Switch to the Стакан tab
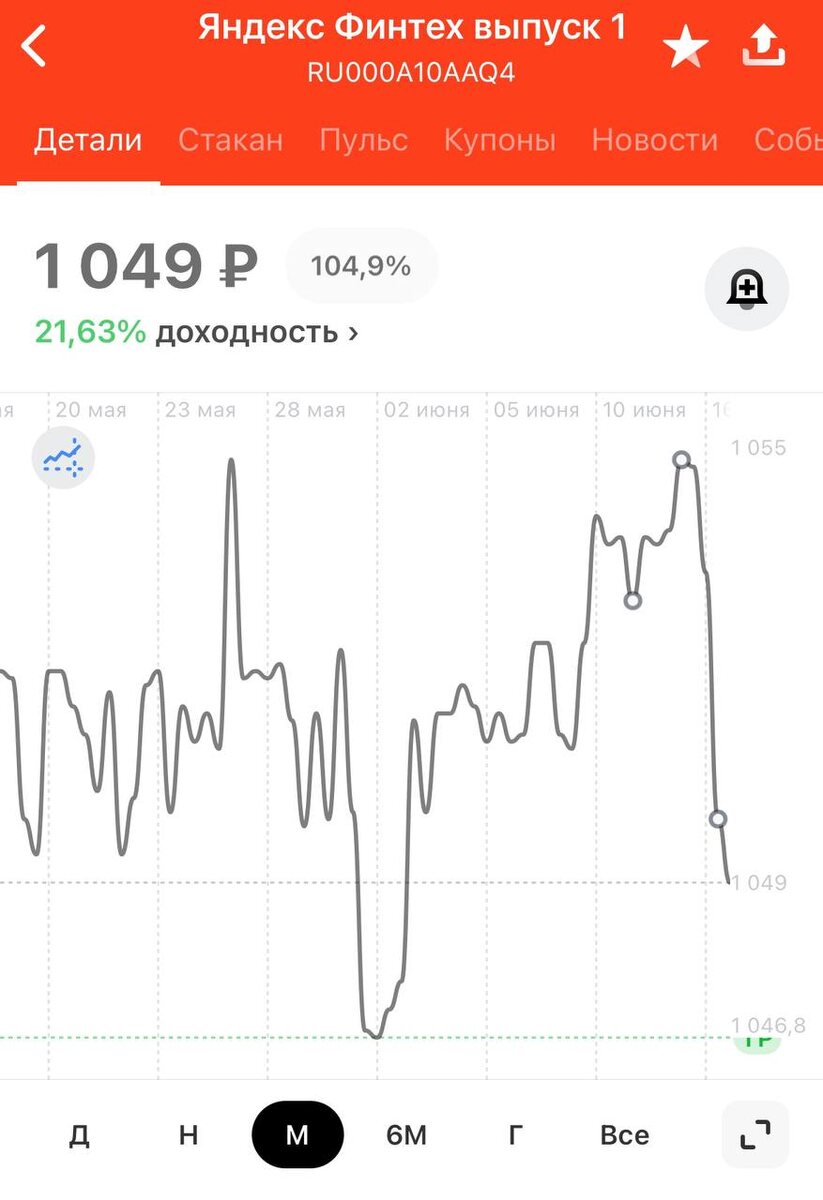823x1200 pixels. (x=230, y=141)
